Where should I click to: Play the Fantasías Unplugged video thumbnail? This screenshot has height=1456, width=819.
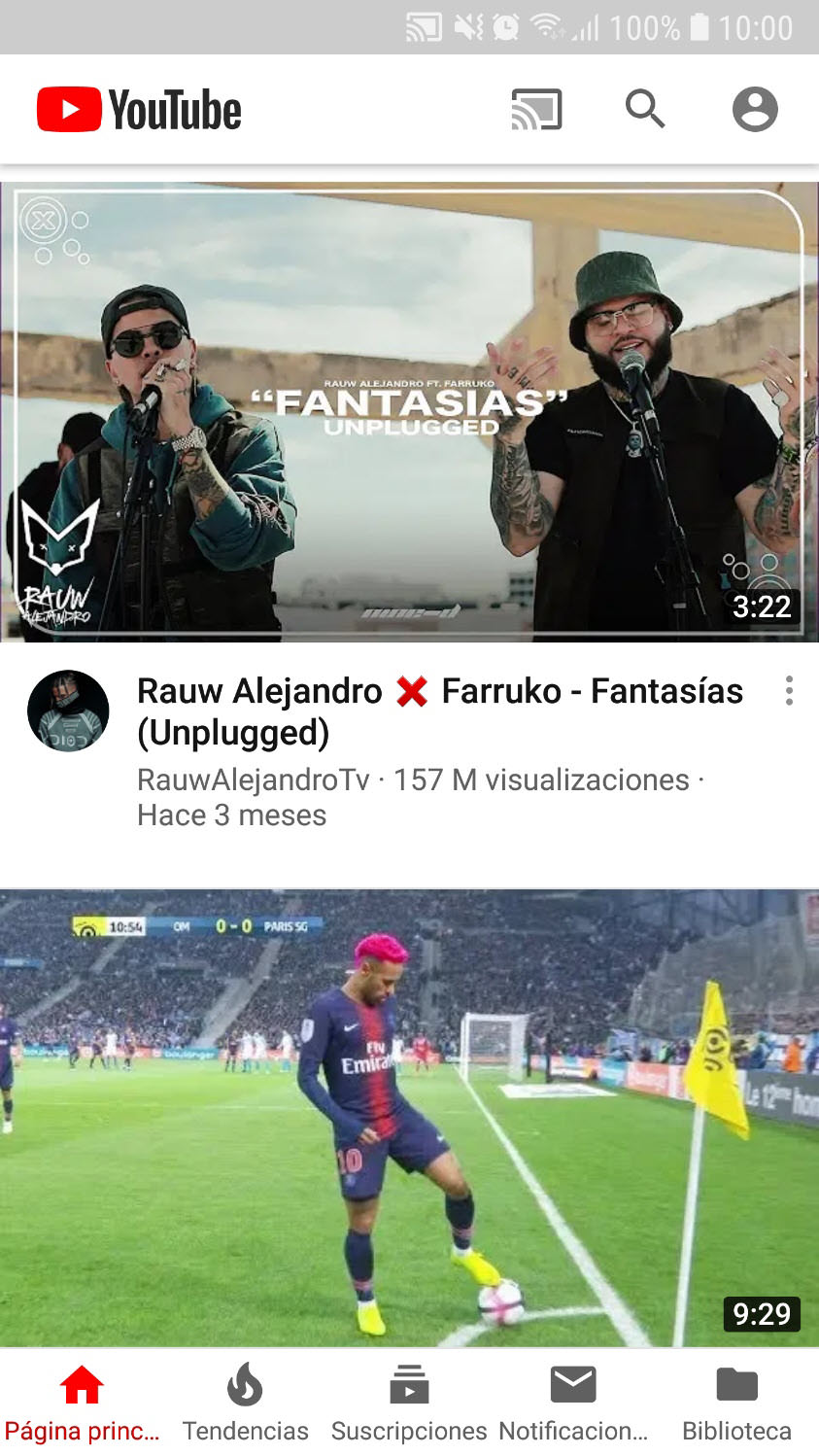[409, 412]
